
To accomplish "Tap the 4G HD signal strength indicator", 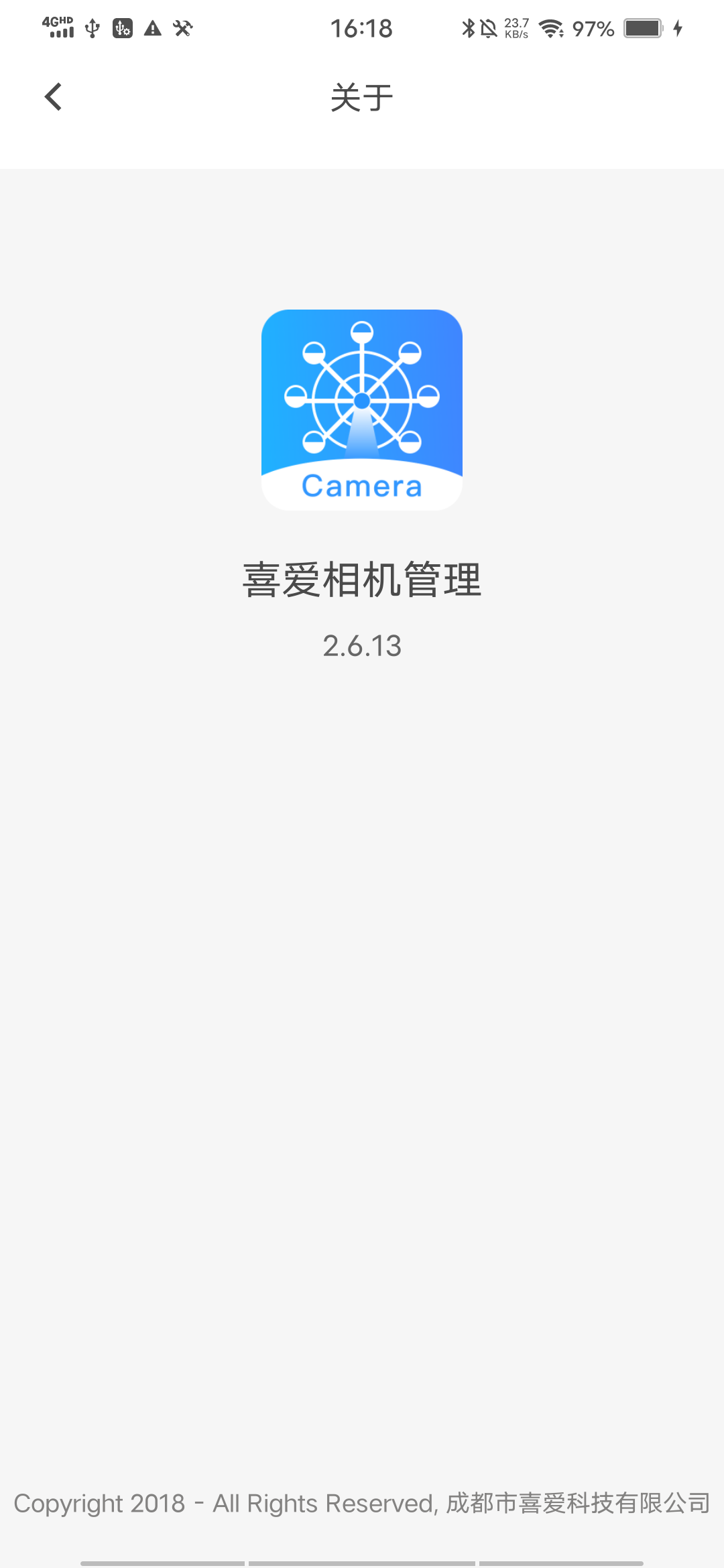I will (x=57, y=28).
